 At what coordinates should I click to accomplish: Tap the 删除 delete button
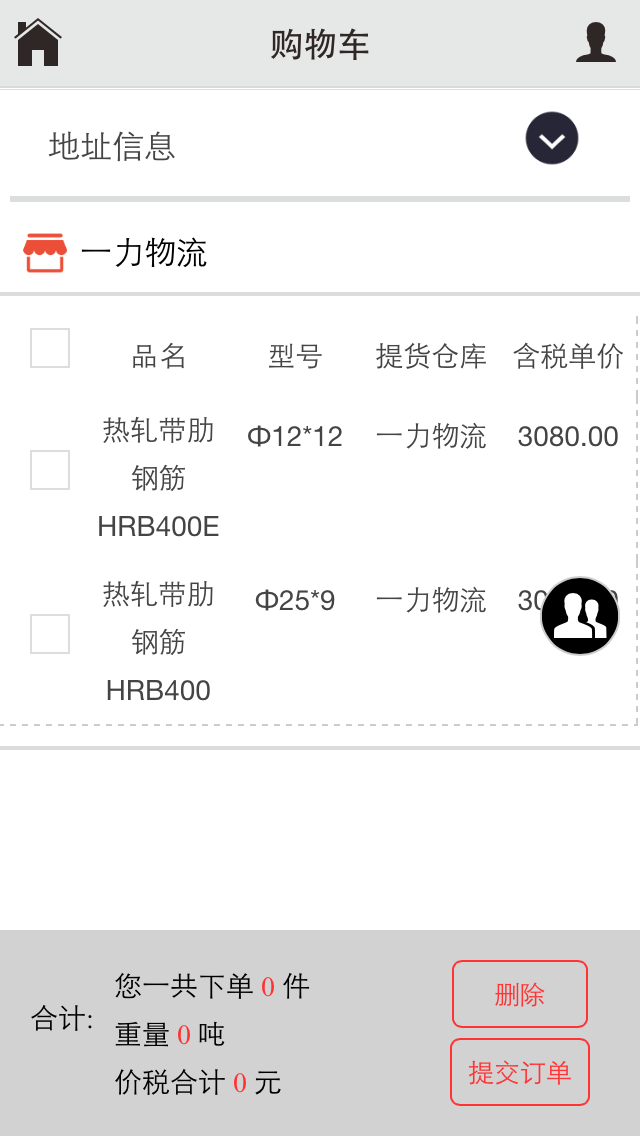coord(520,994)
